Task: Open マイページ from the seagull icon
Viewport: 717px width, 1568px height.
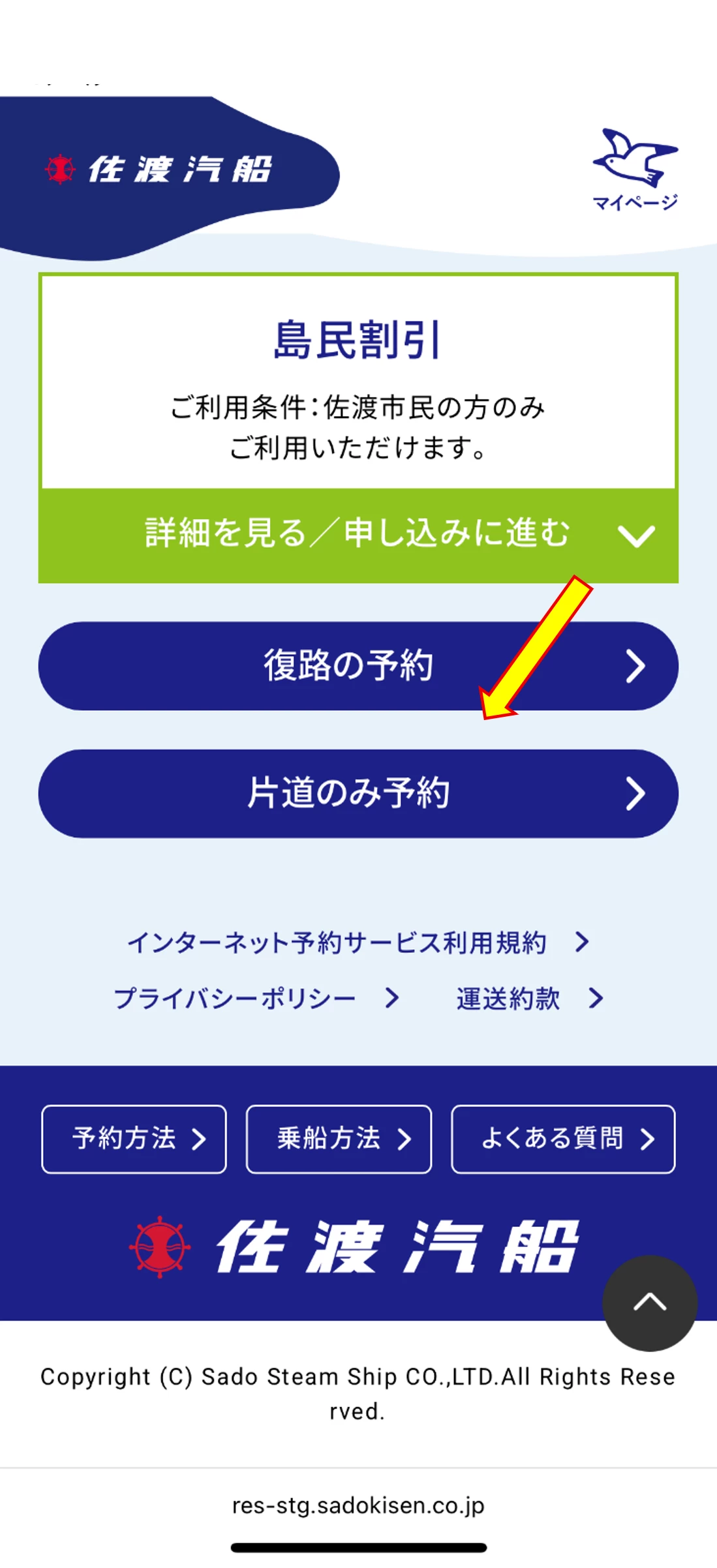Action: point(635,169)
